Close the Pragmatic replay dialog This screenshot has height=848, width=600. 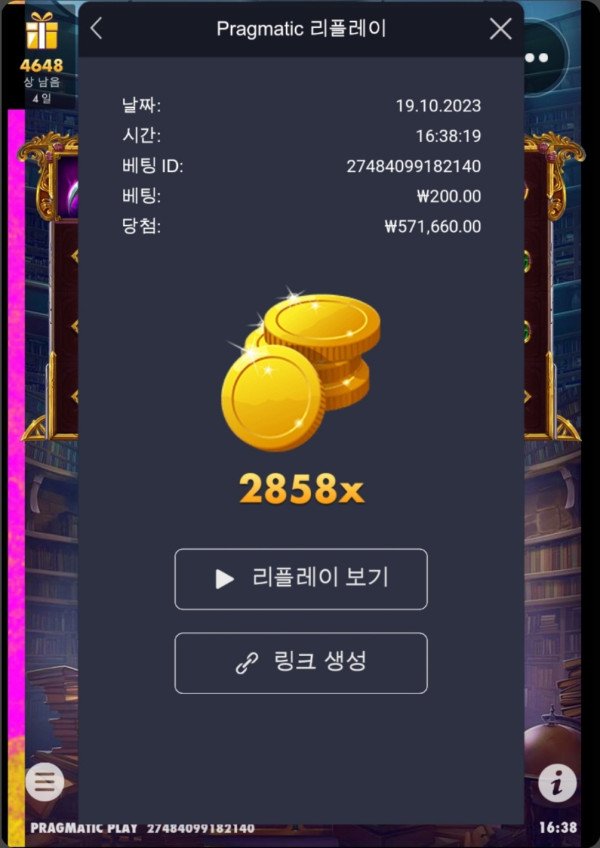pos(500,29)
